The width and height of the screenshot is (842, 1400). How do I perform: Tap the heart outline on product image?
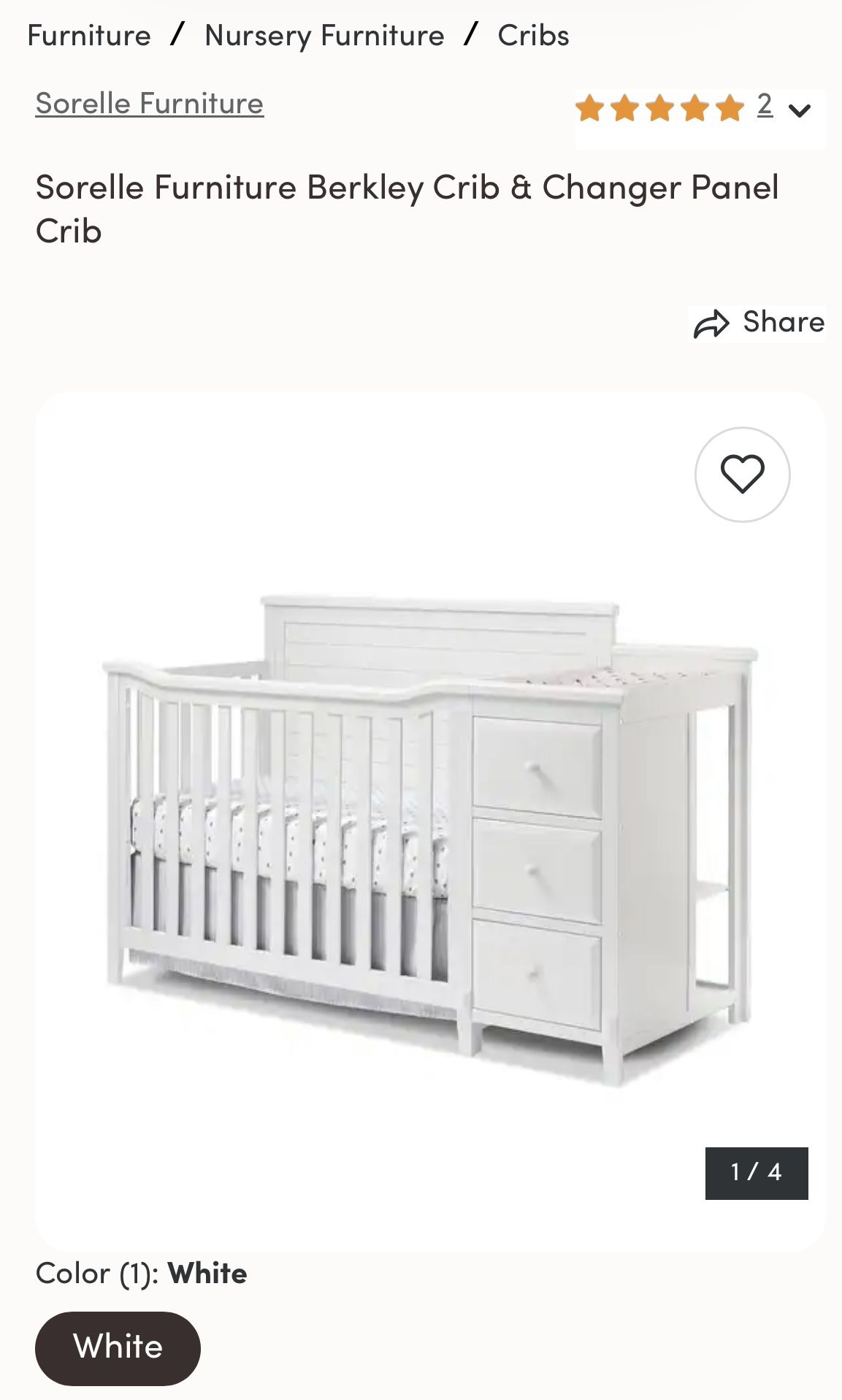tap(744, 473)
